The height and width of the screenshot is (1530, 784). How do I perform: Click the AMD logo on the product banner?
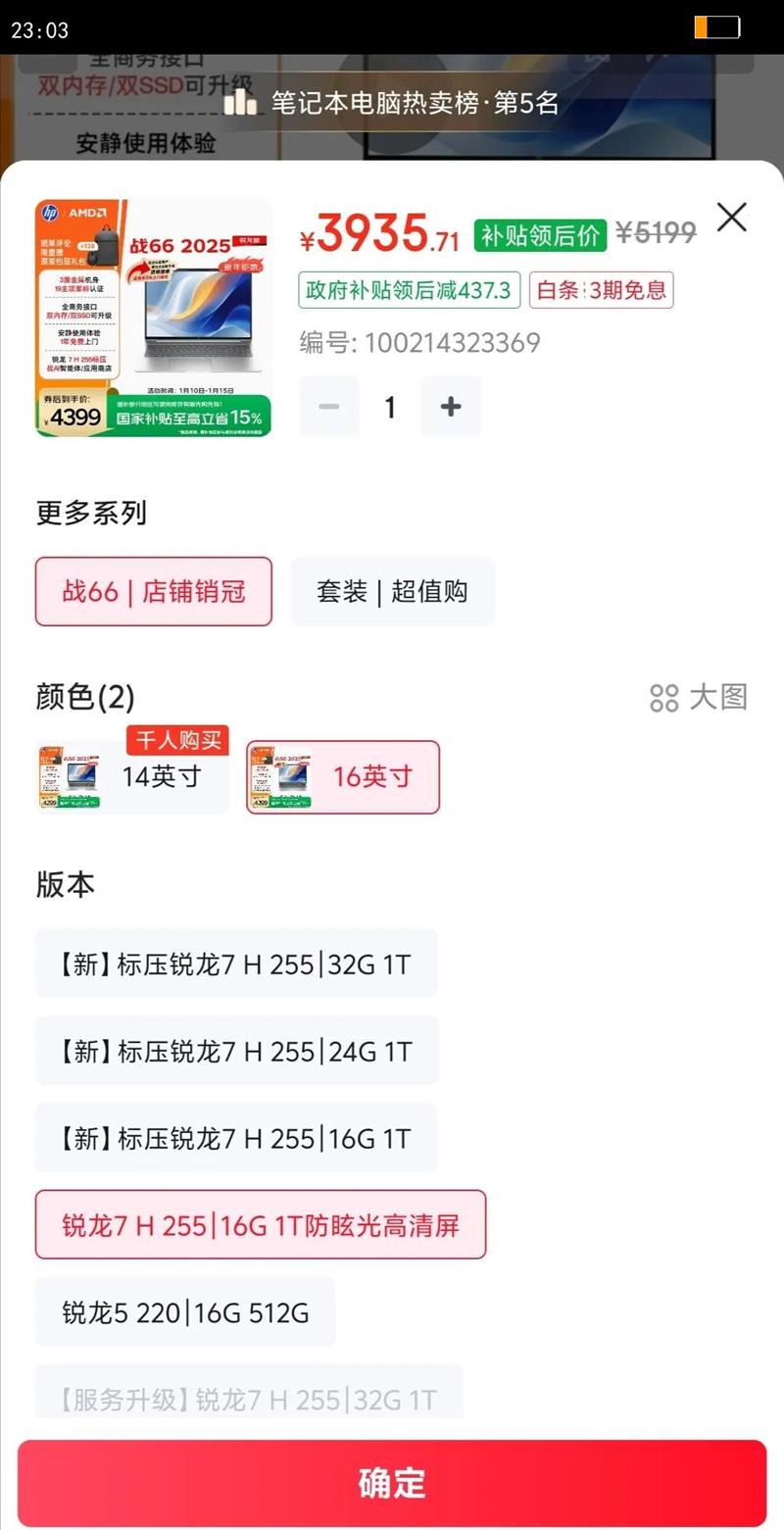(x=86, y=210)
